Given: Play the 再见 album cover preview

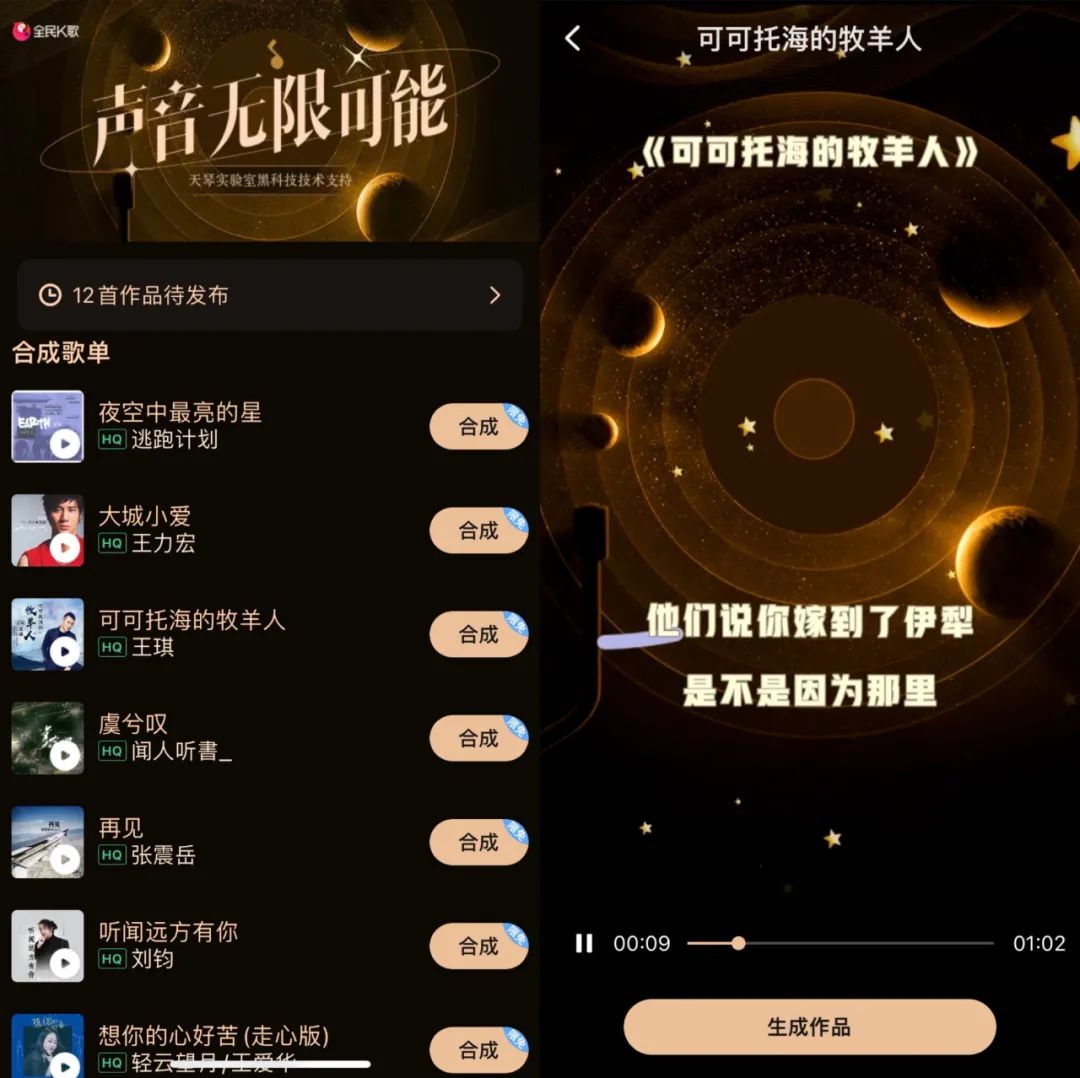Looking at the screenshot, I should click(65, 859).
